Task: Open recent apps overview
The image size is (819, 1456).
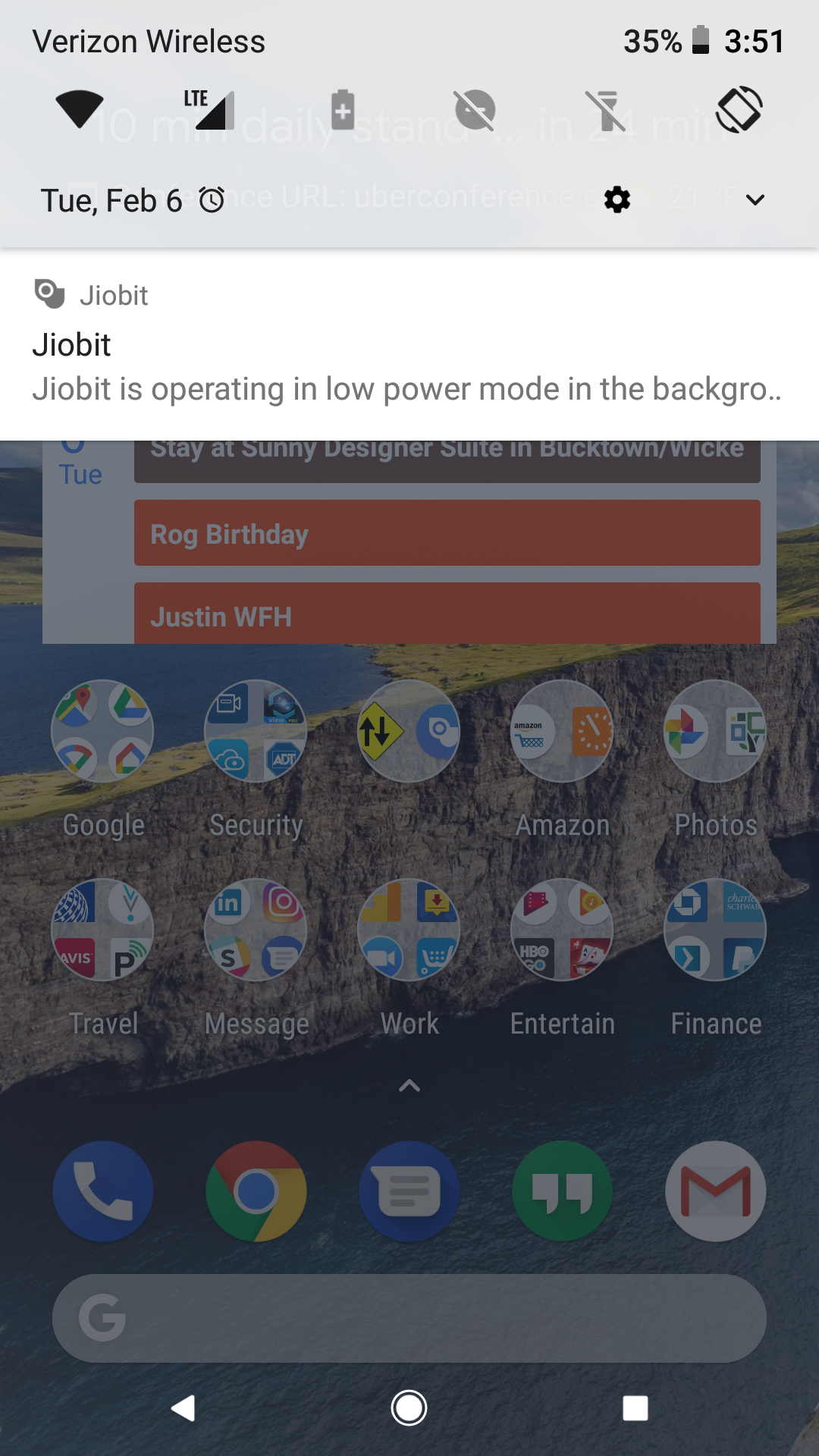Action: coord(635,1408)
